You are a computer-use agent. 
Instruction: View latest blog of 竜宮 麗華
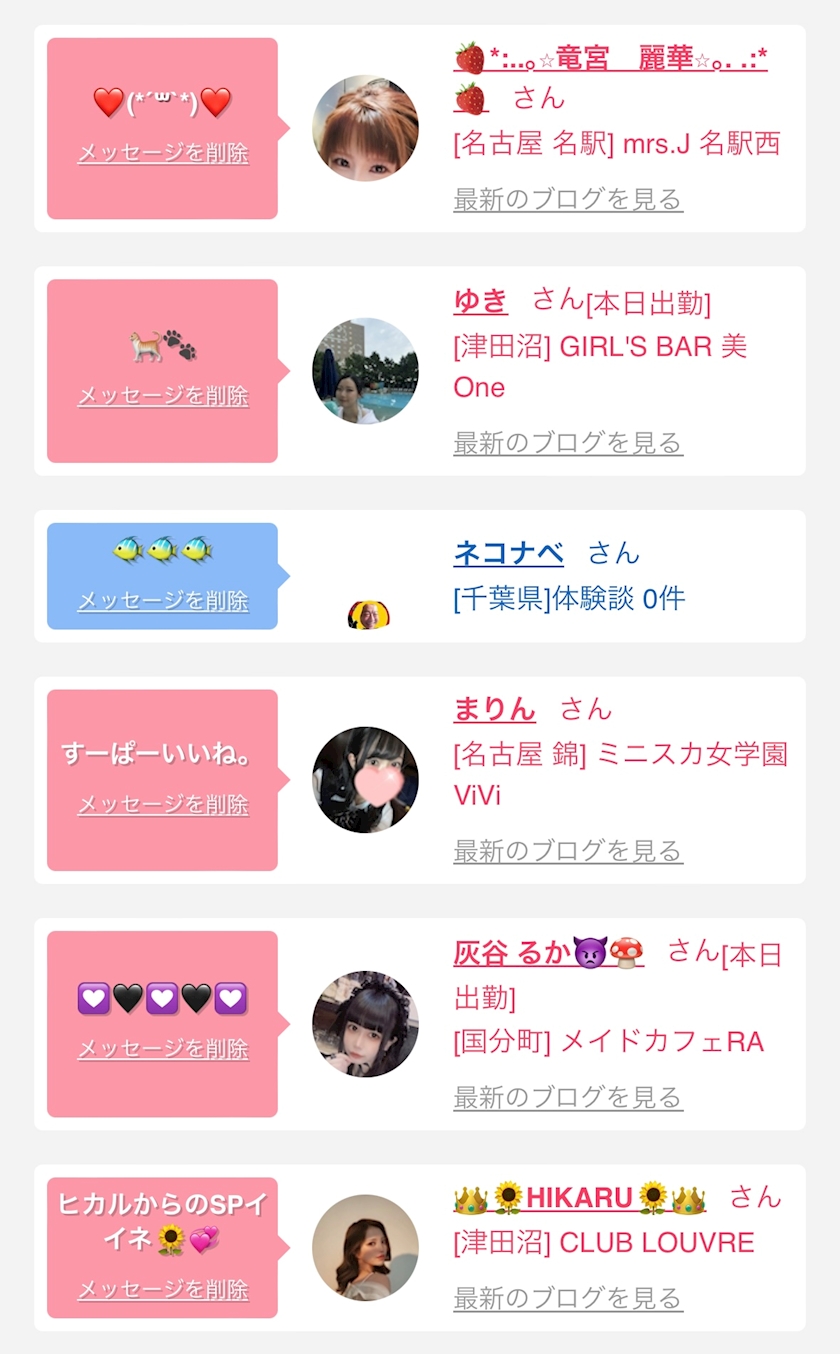pyautogui.click(x=568, y=199)
